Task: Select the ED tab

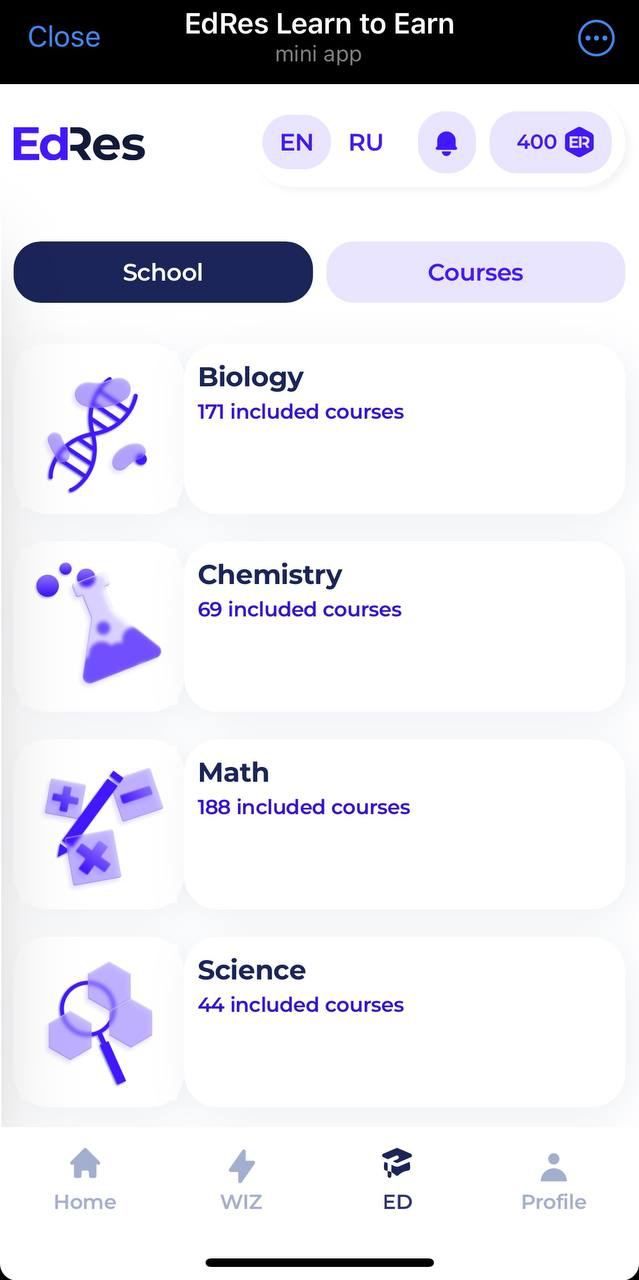Action: [397, 1180]
